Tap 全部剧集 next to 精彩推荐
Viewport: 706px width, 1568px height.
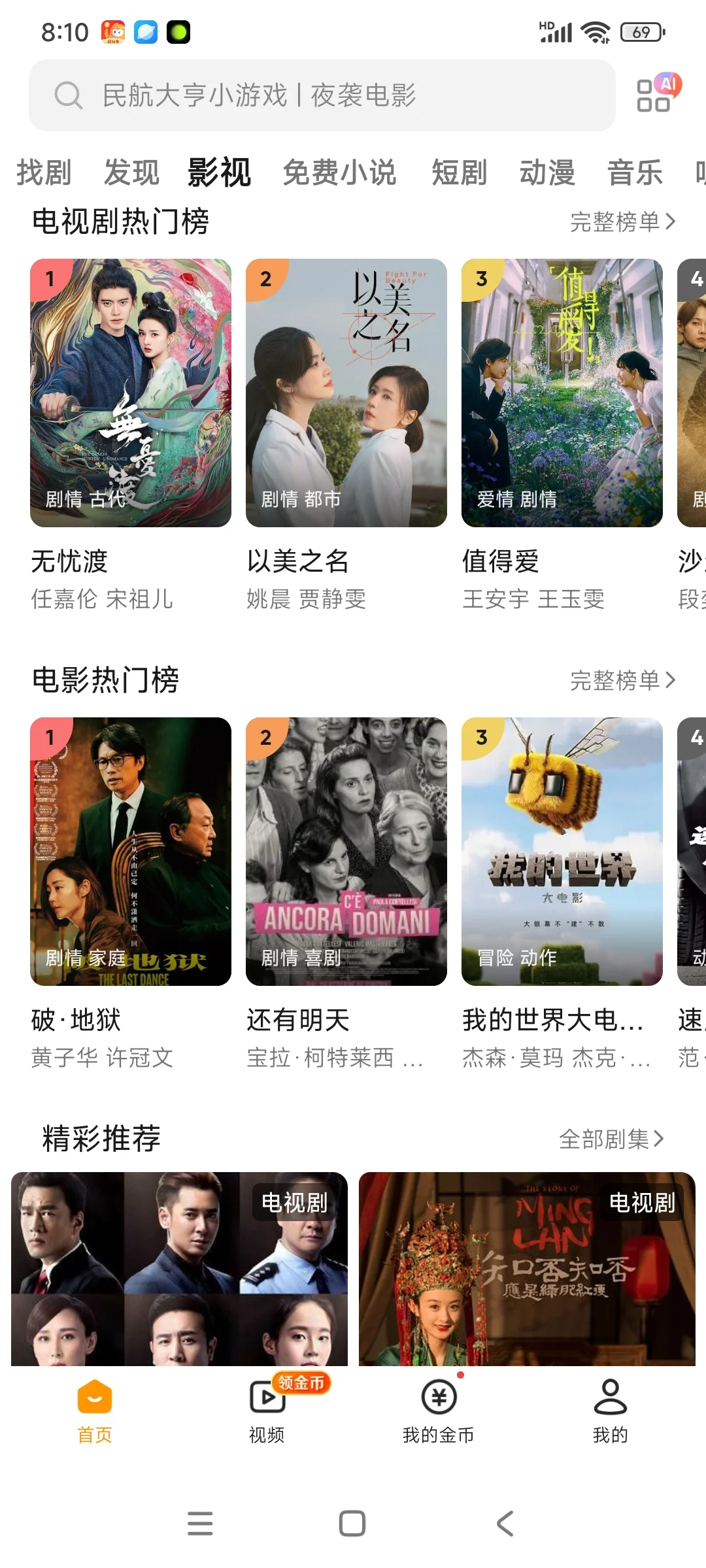pos(611,1139)
